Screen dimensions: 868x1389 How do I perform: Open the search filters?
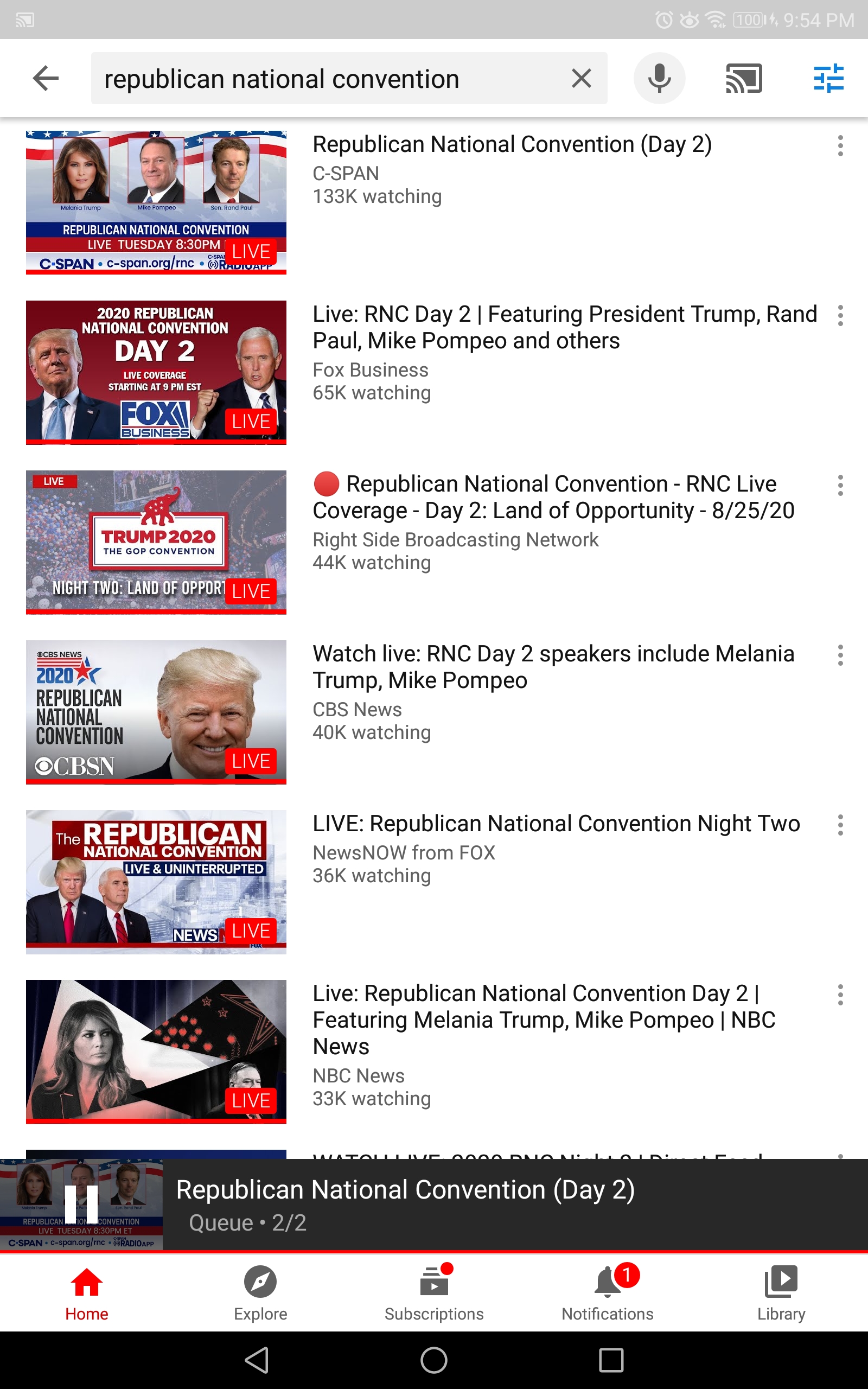pos(828,78)
